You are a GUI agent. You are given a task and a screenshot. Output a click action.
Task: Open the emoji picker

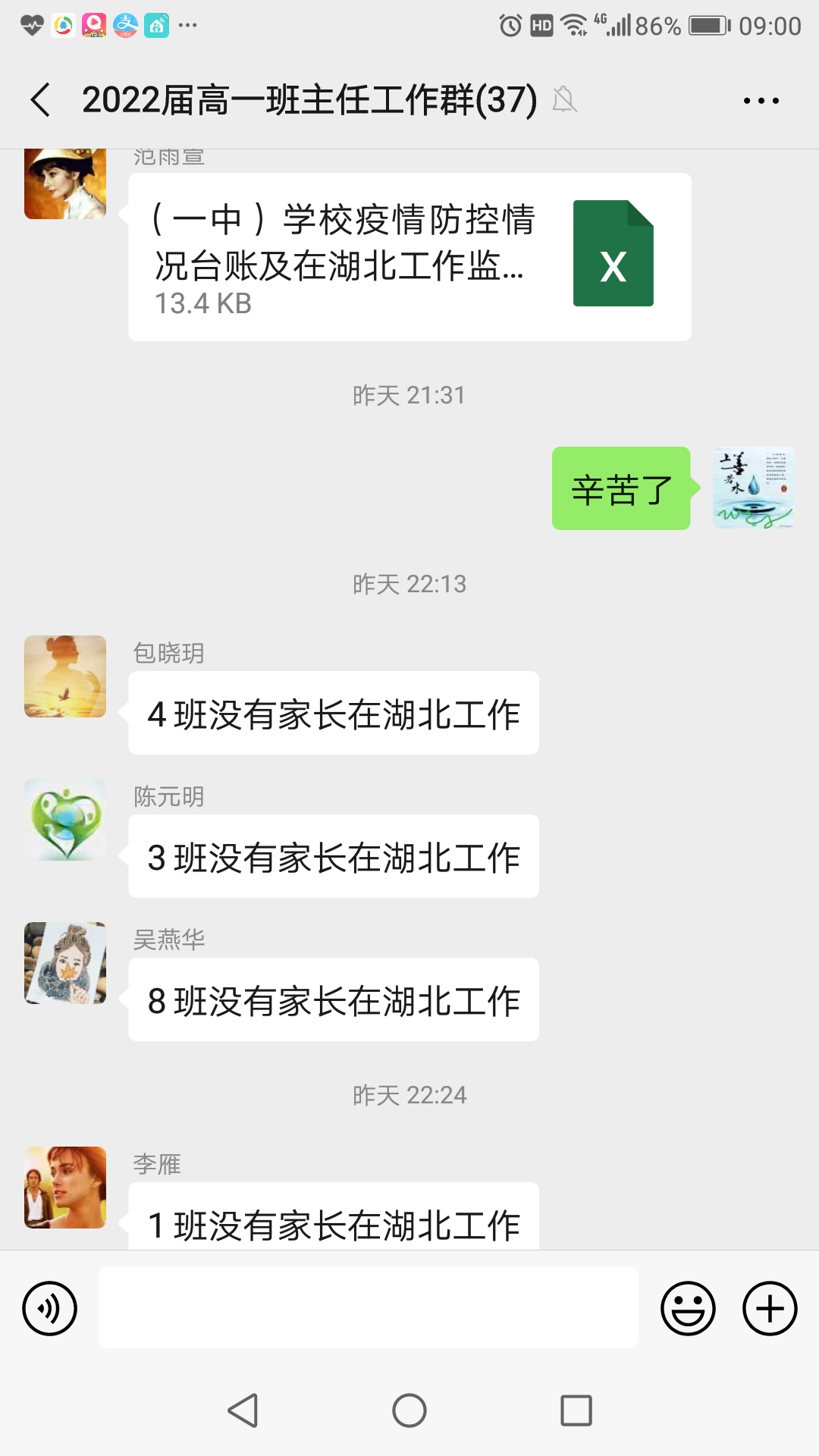[x=688, y=1309]
